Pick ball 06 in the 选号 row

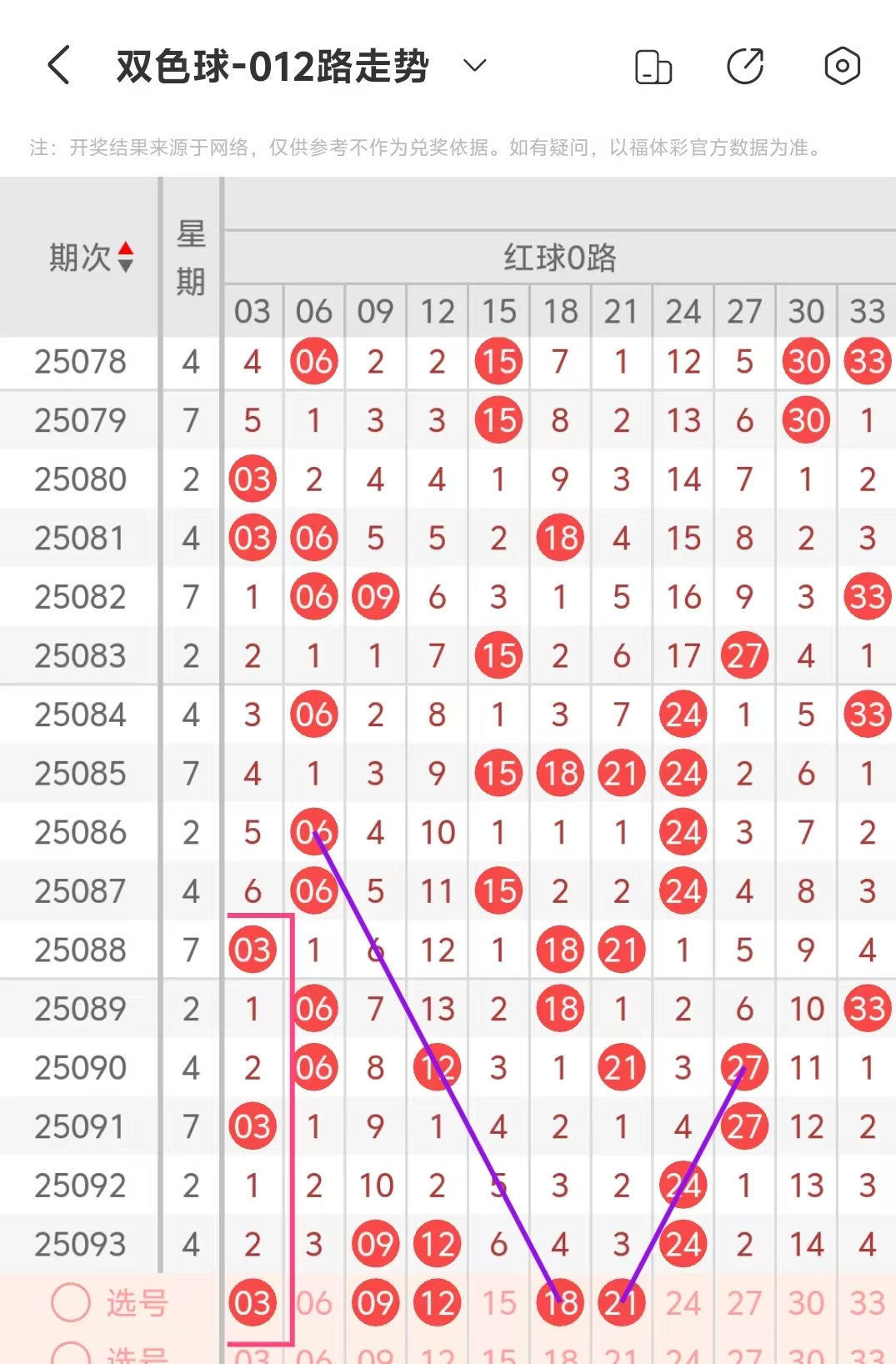(314, 1302)
